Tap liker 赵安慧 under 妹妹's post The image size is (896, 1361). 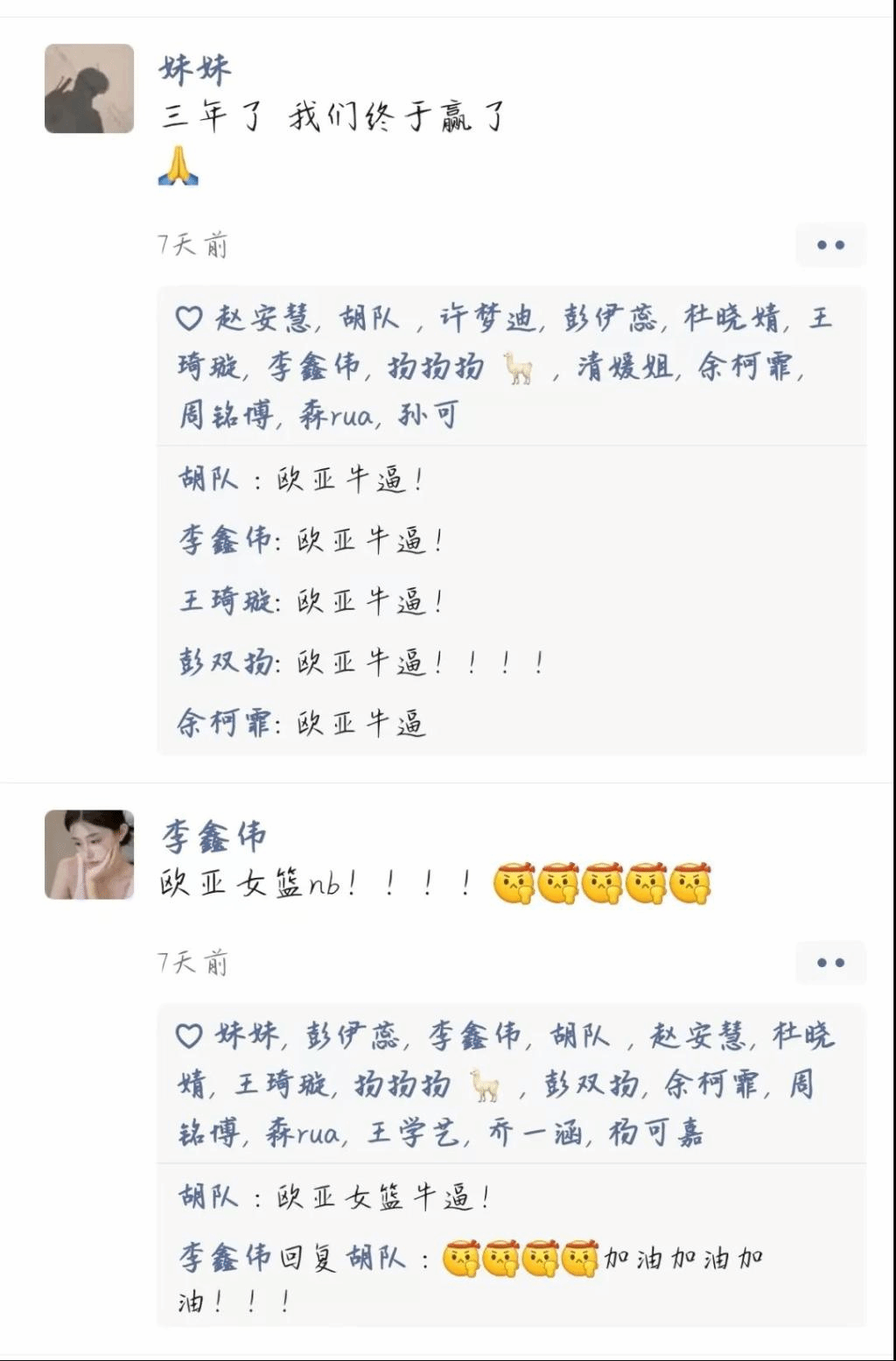263,319
